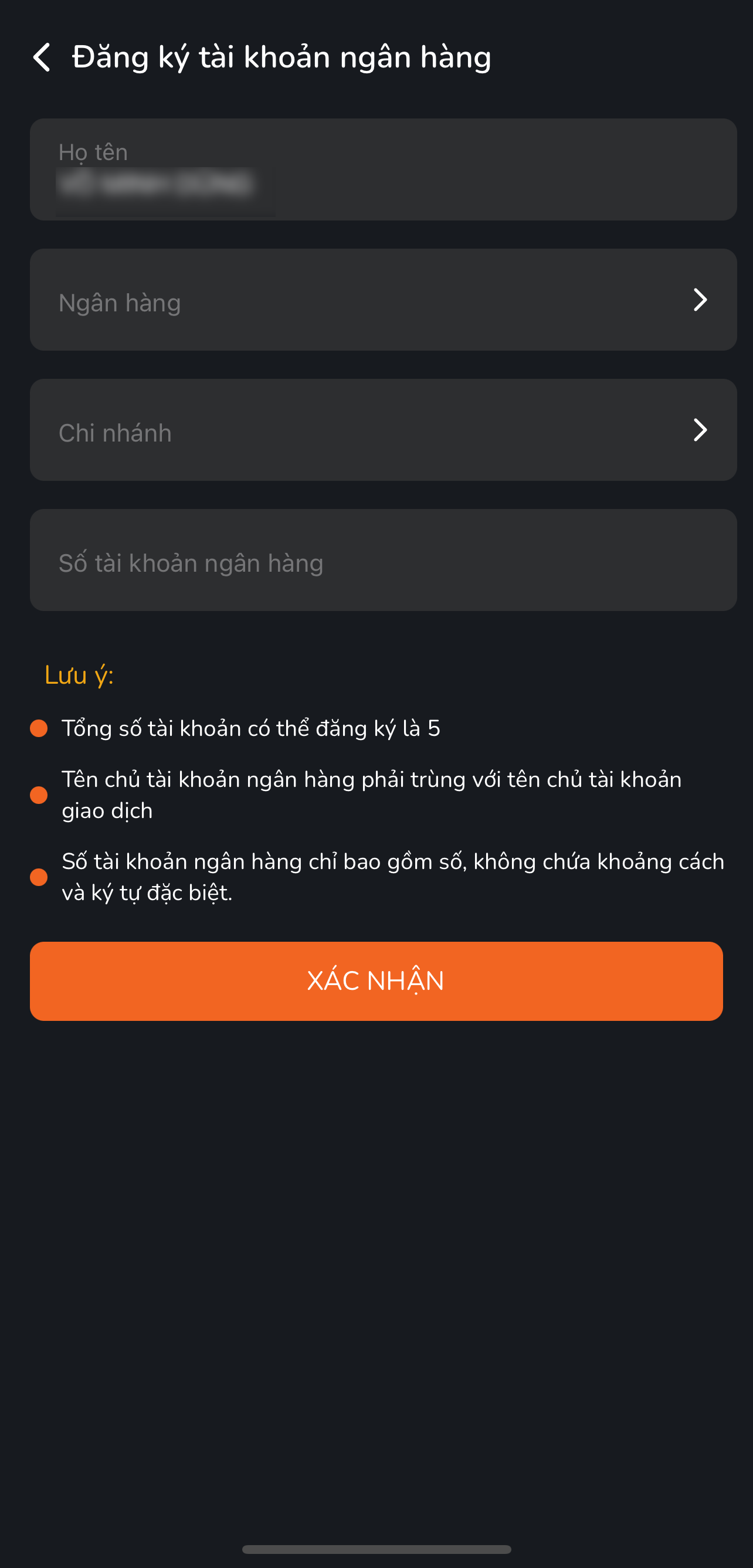The width and height of the screenshot is (753, 1568).
Task: Open the Chi nhánh branch selector
Action: [x=382, y=430]
